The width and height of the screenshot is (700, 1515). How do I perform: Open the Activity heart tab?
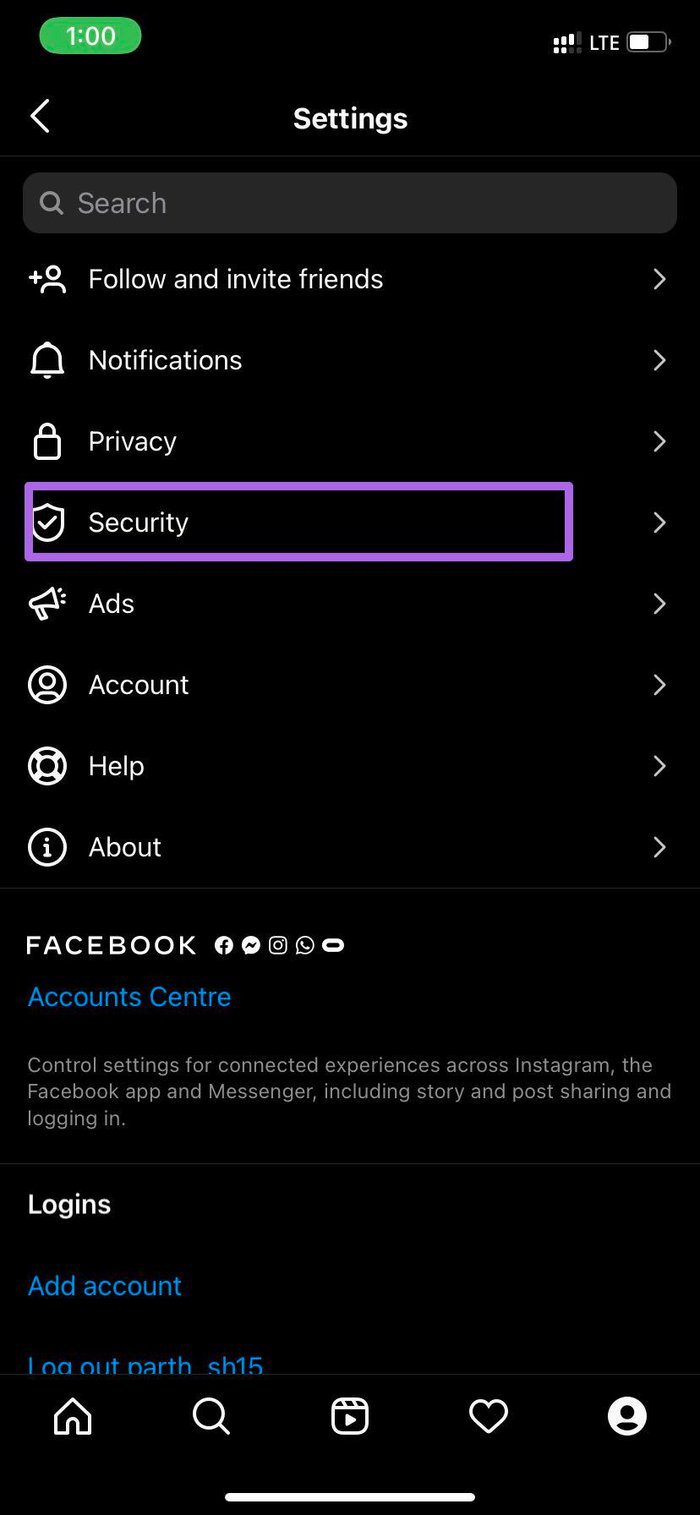coord(488,1416)
